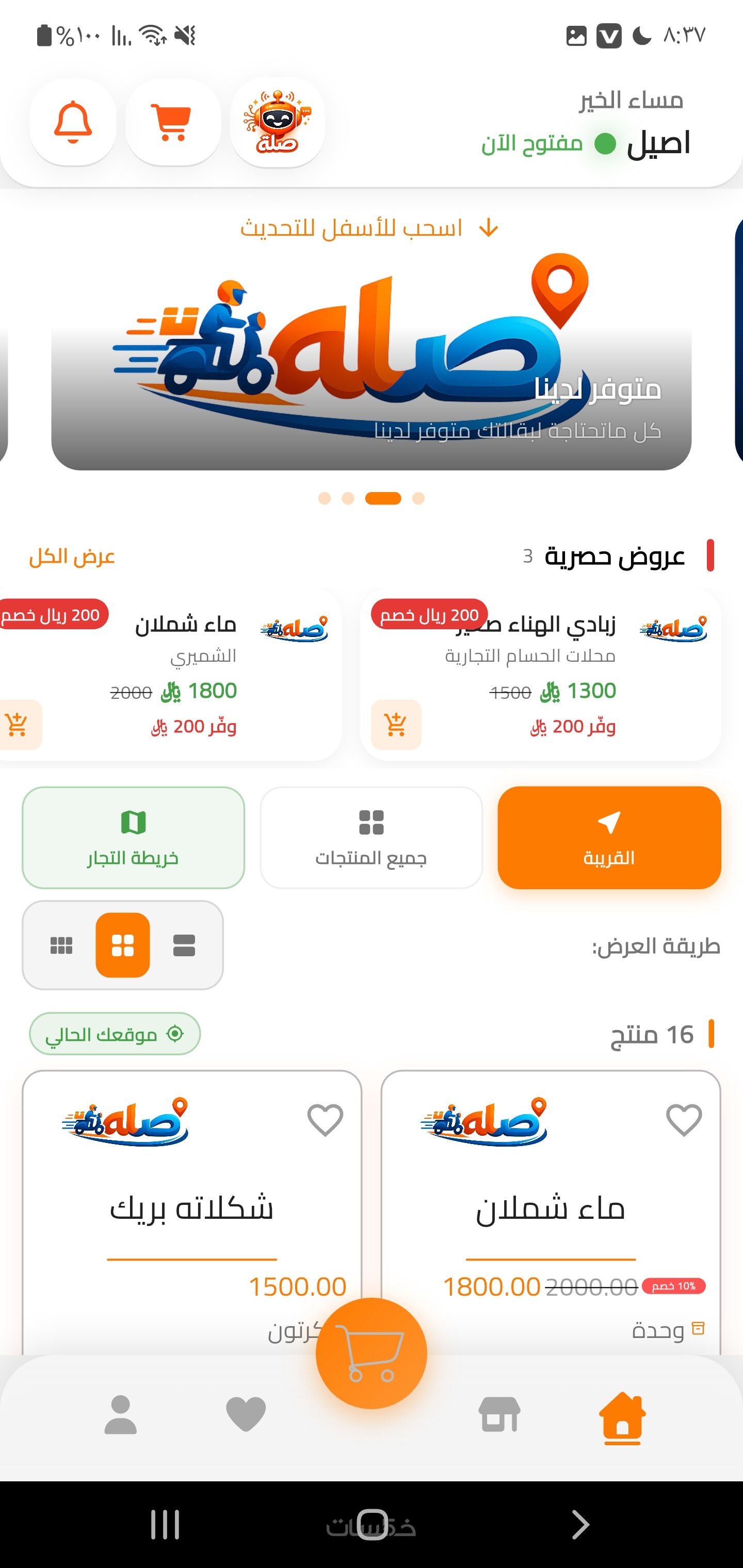The height and width of the screenshot is (1568, 743).
Task: Open the Sila robot assistant
Action: pyautogui.click(x=278, y=122)
